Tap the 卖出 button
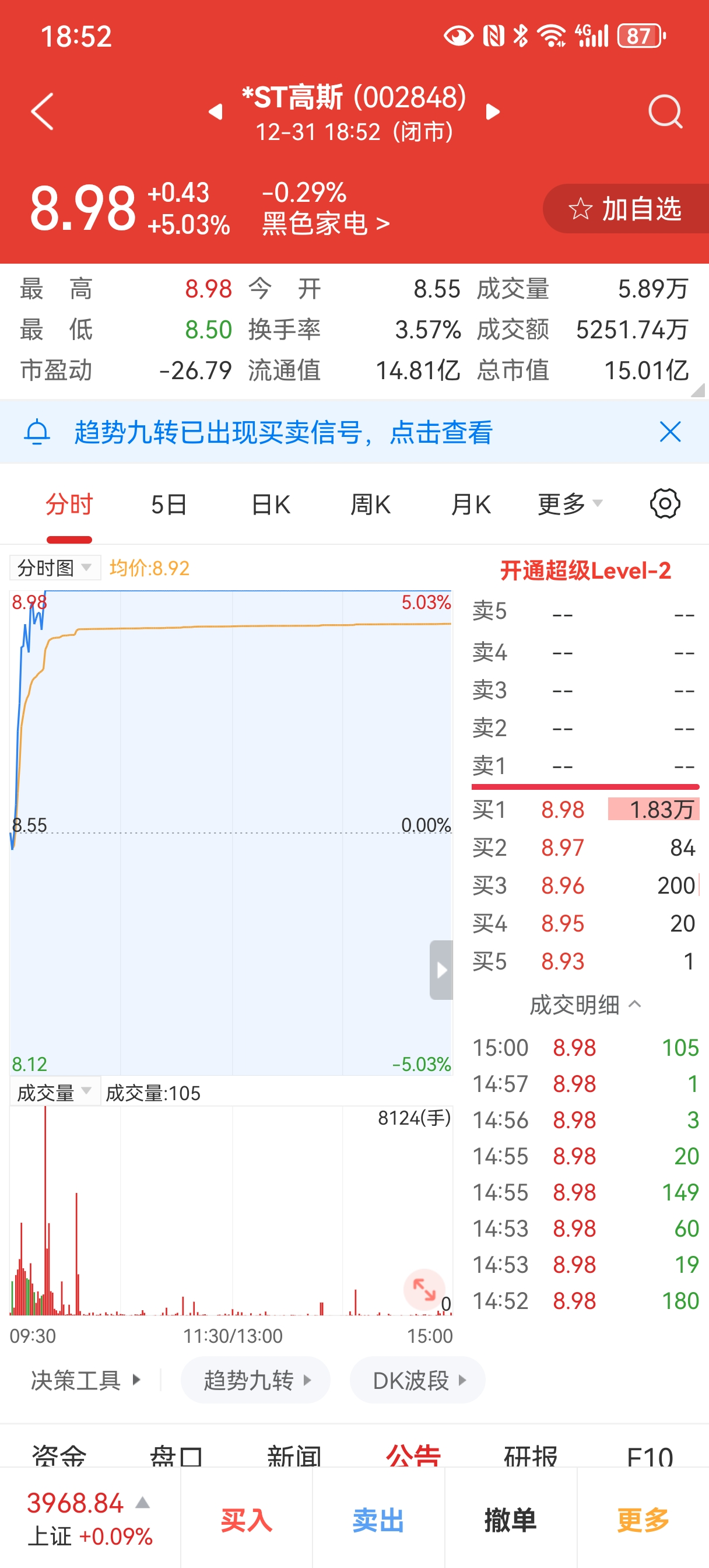This screenshot has height=1568, width=709. pos(378,1520)
